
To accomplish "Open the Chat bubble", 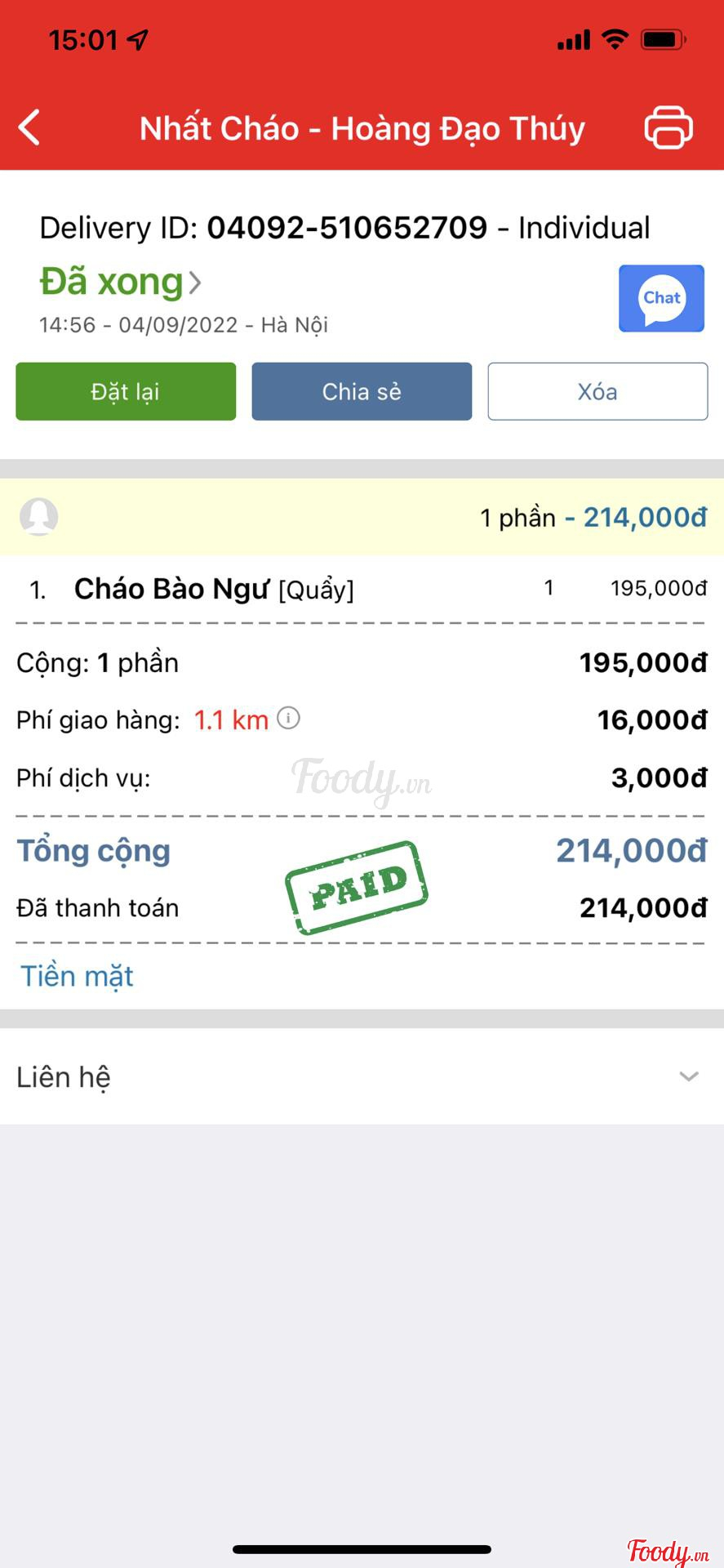I will pyautogui.click(x=661, y=298).
